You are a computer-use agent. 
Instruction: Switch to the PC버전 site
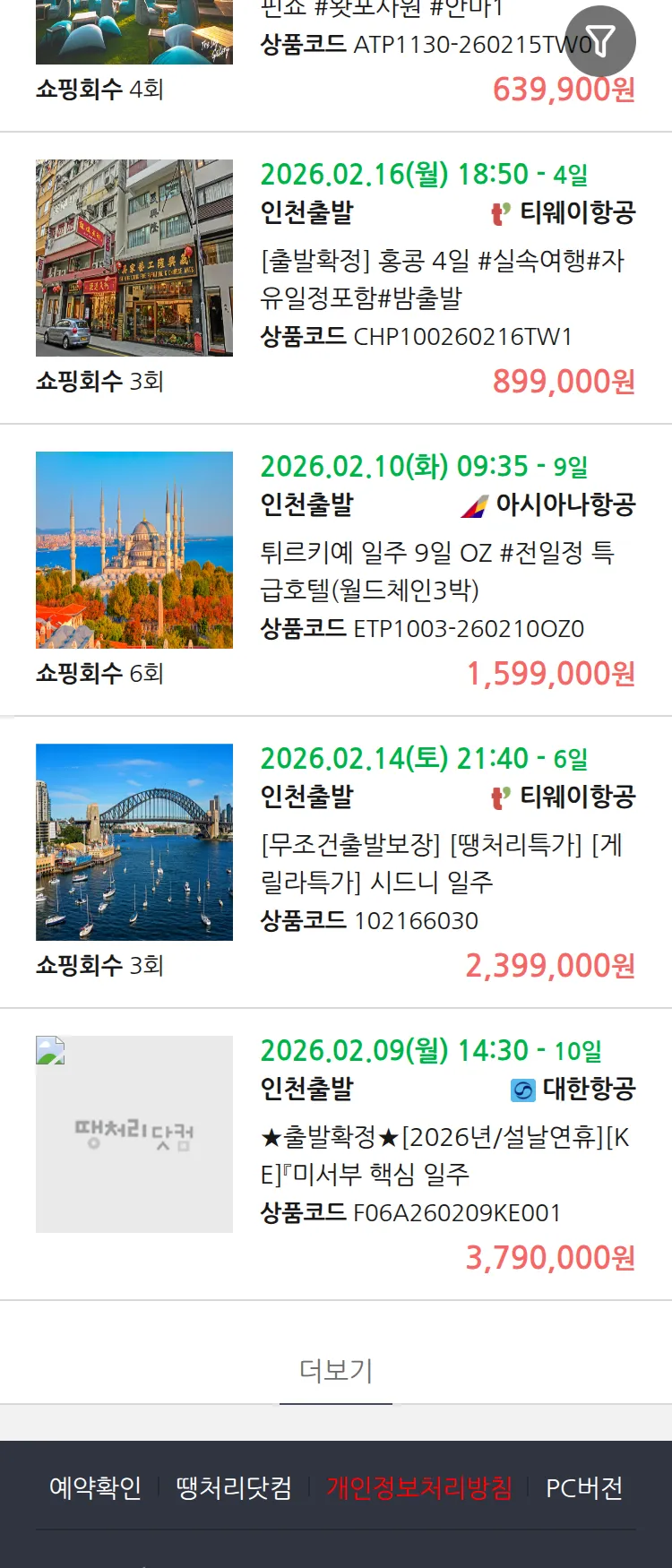click(584, 1488)
